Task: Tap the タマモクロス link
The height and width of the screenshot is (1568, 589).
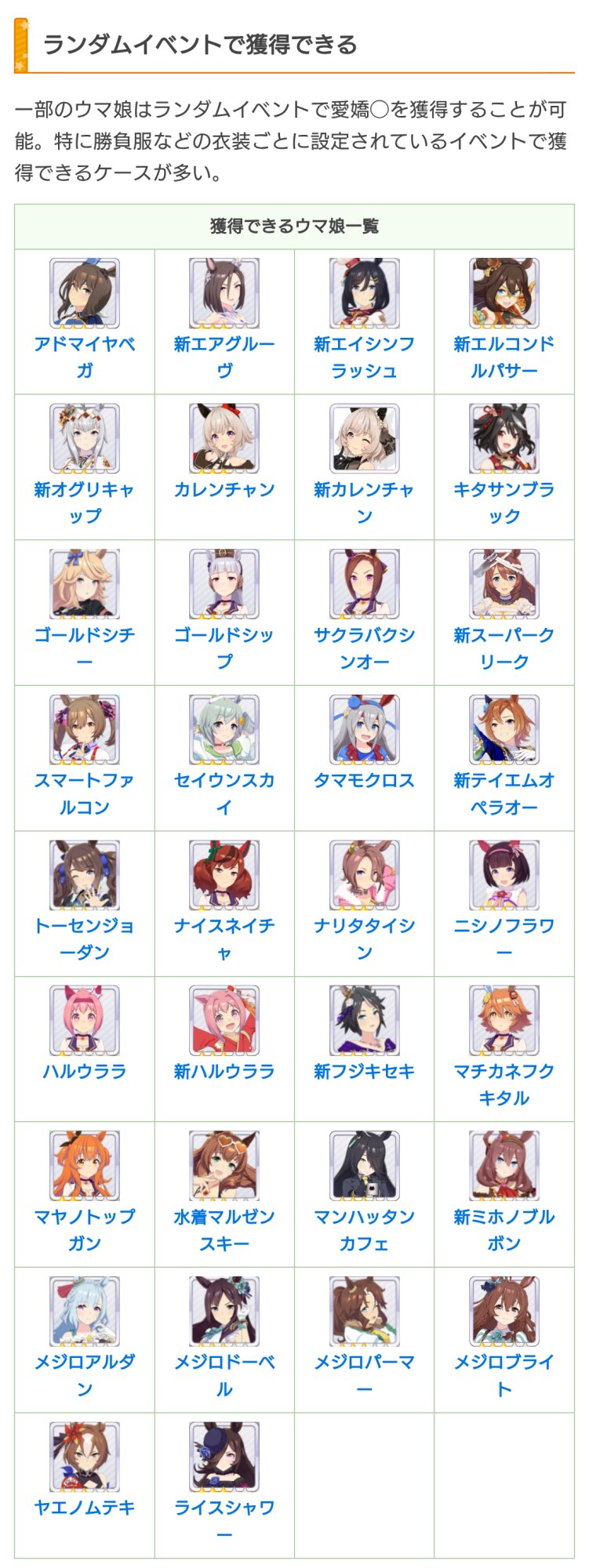Action: point(364,780)
